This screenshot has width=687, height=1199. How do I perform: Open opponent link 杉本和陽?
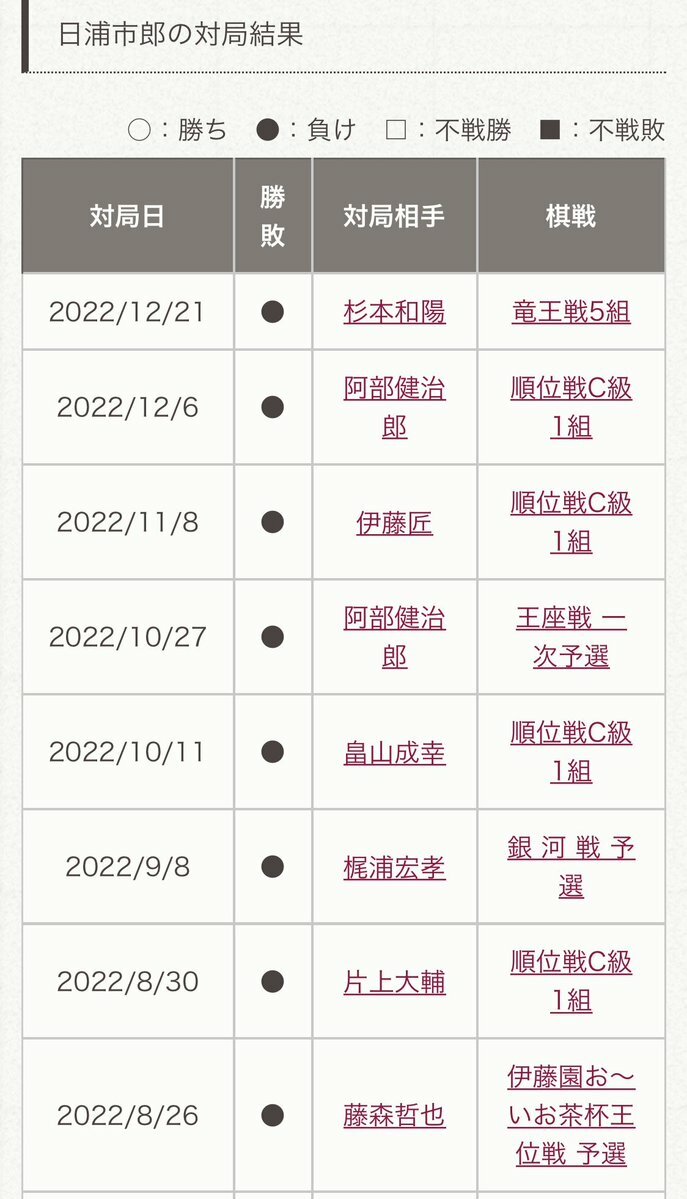coord(394,312)
